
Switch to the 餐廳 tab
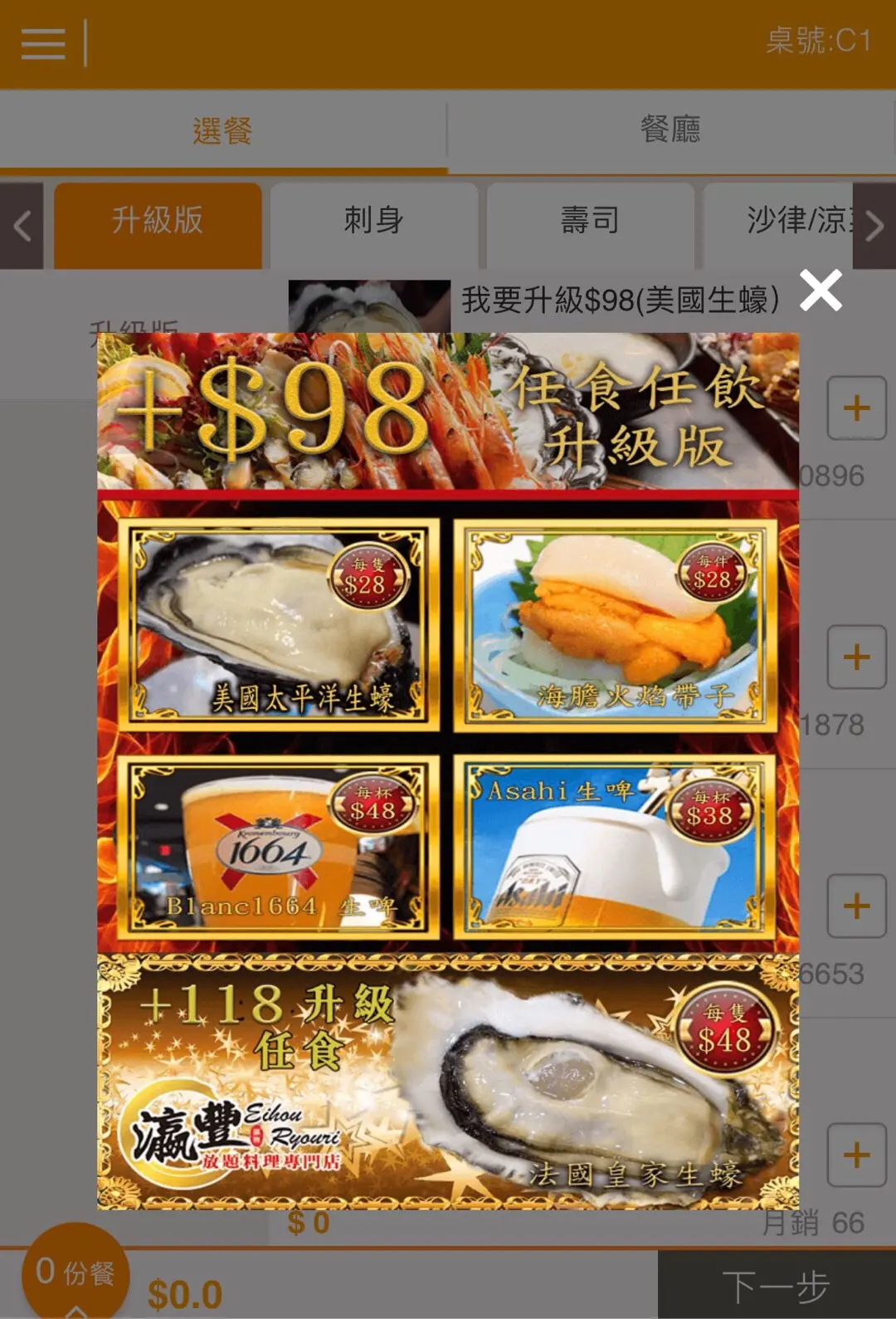[670, 129]
